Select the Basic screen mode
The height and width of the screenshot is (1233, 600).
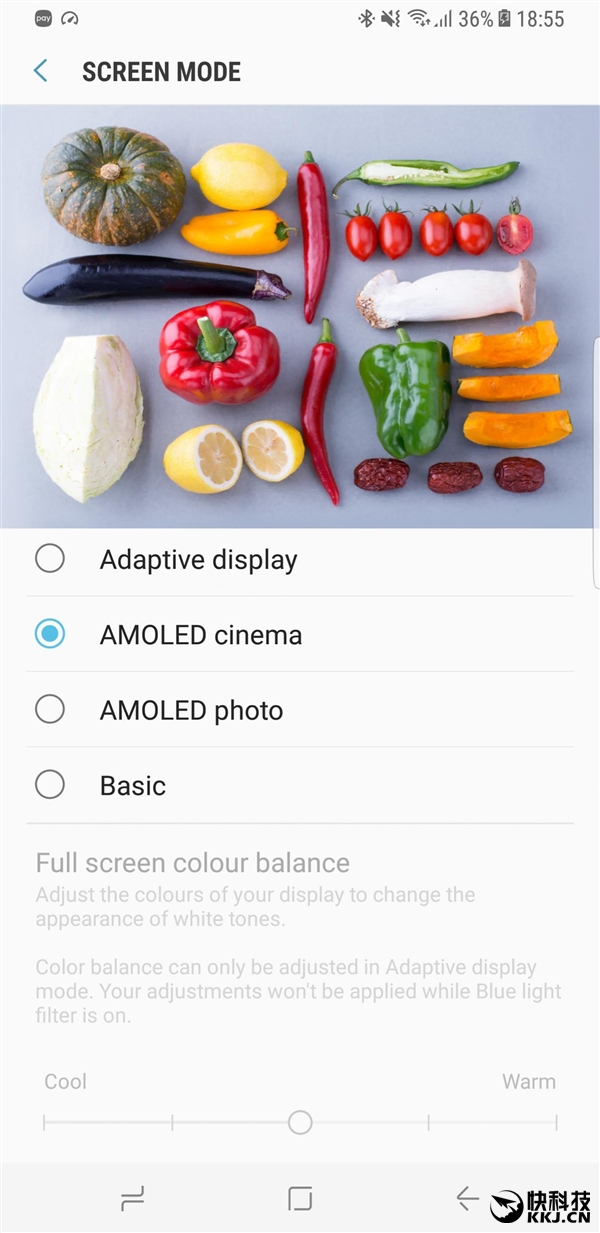(x=50, y=785)
